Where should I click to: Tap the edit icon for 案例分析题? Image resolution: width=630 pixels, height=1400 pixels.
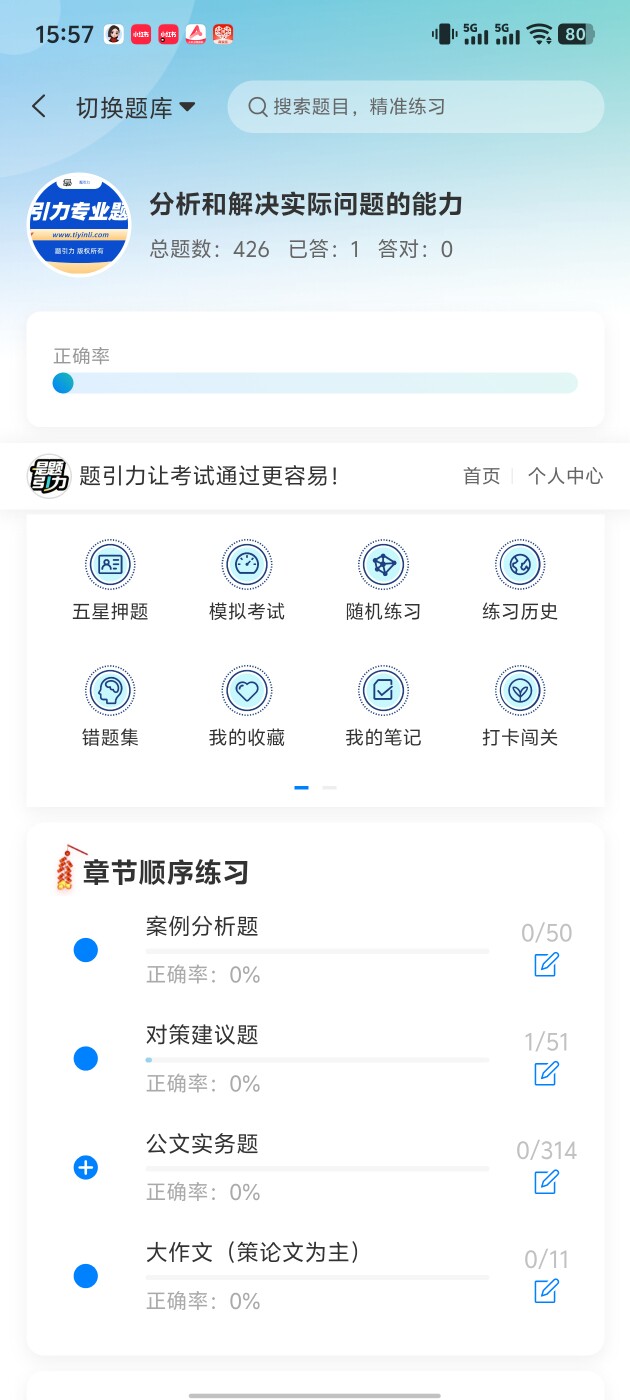tap(546, 965)
